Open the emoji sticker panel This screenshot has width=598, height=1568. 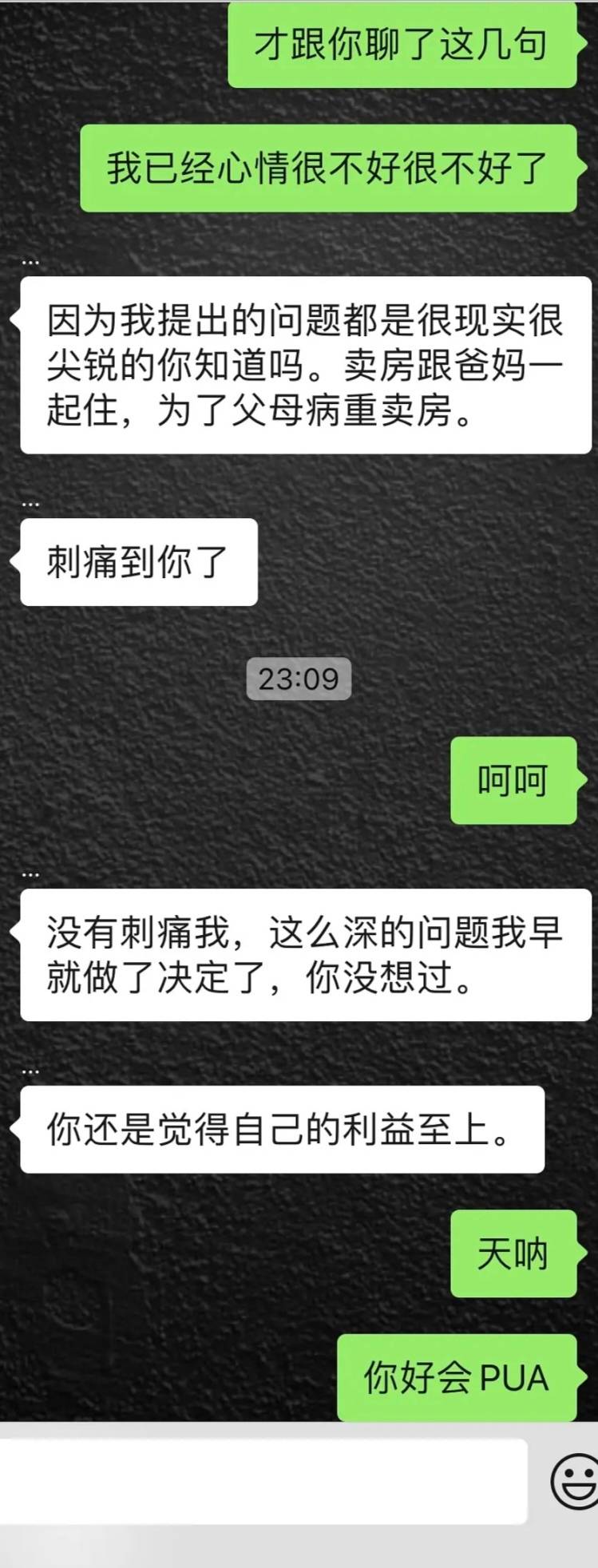[575, 1483]
